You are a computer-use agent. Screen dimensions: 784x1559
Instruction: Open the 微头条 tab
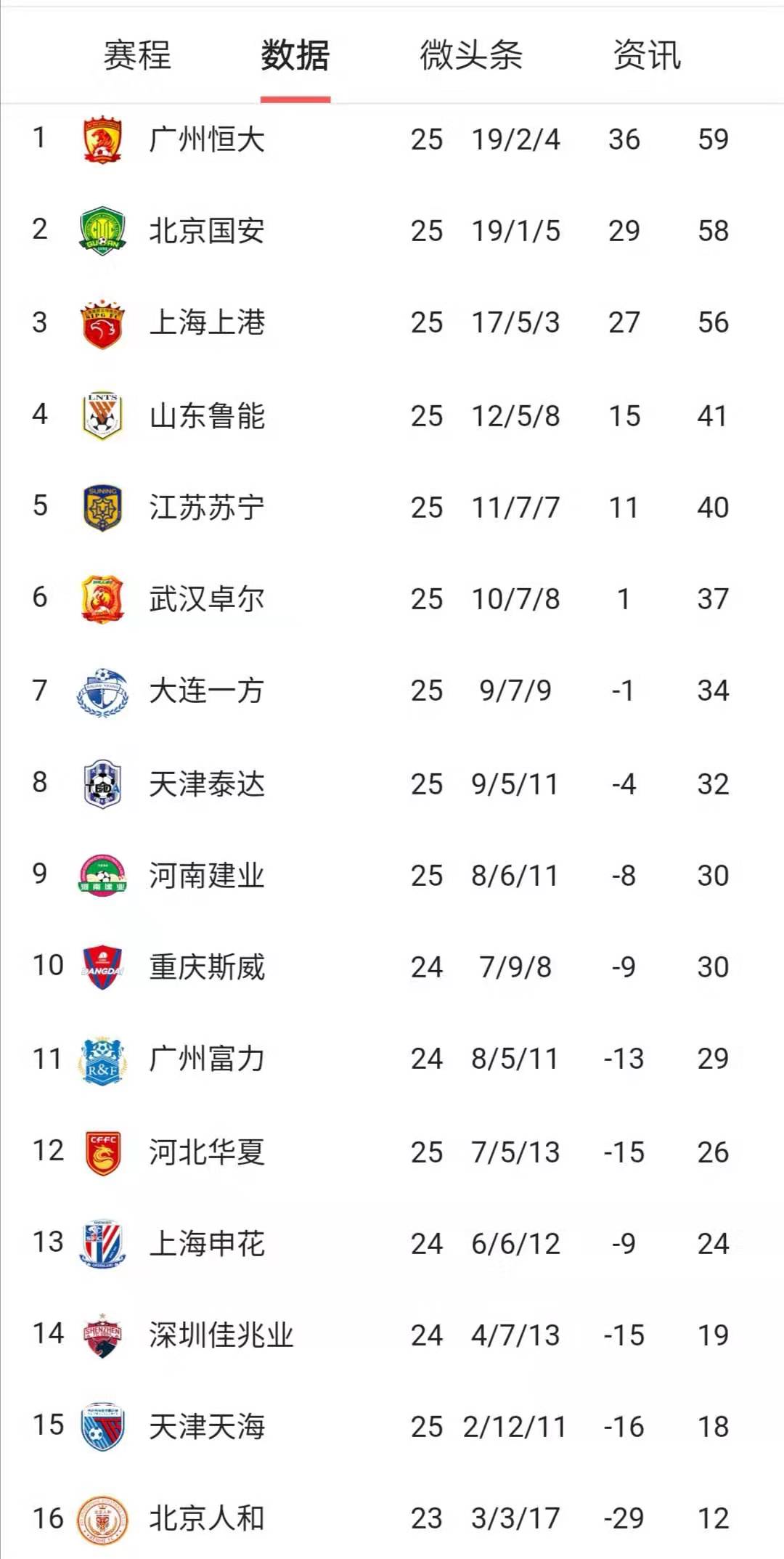coord(471,56)
